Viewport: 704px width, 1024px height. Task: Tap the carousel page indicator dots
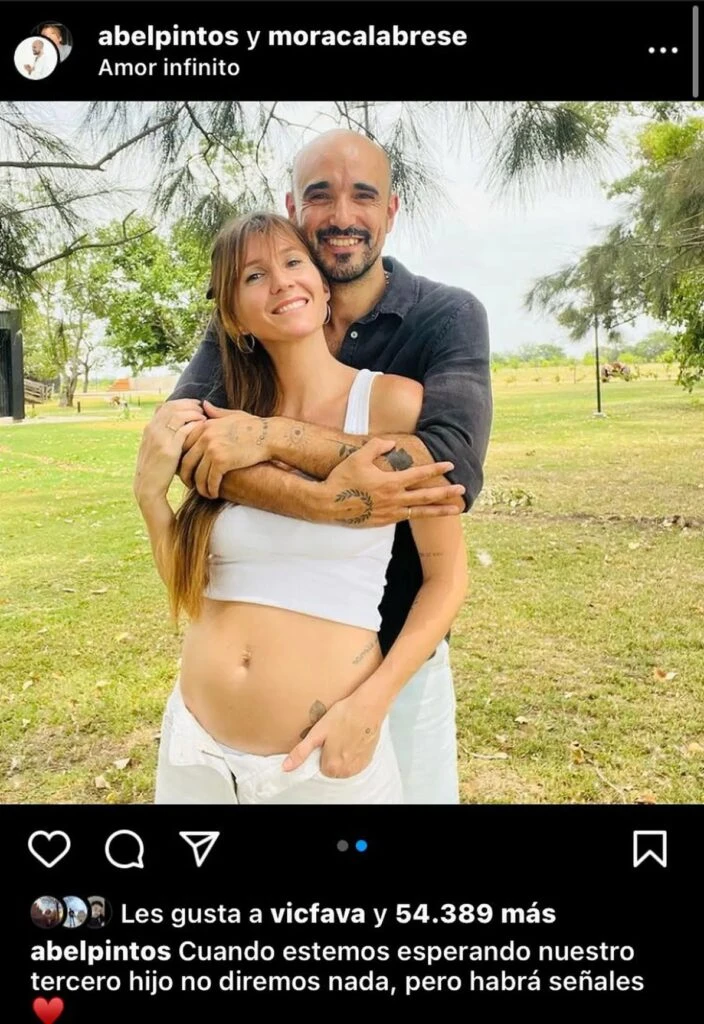click(352, 845)
